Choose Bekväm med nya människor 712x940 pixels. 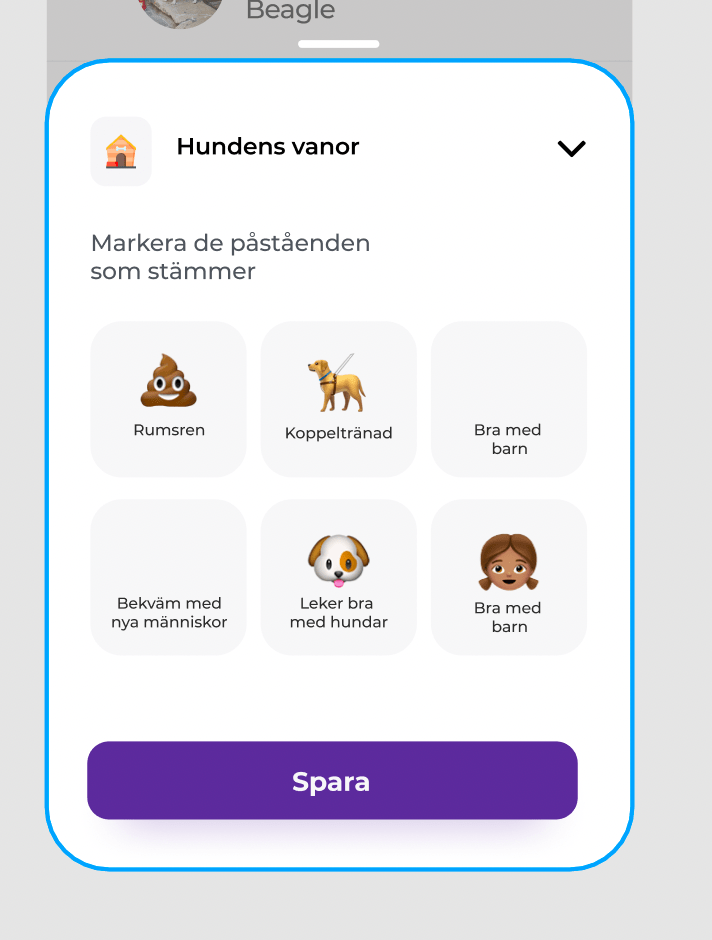coord(168,577)
